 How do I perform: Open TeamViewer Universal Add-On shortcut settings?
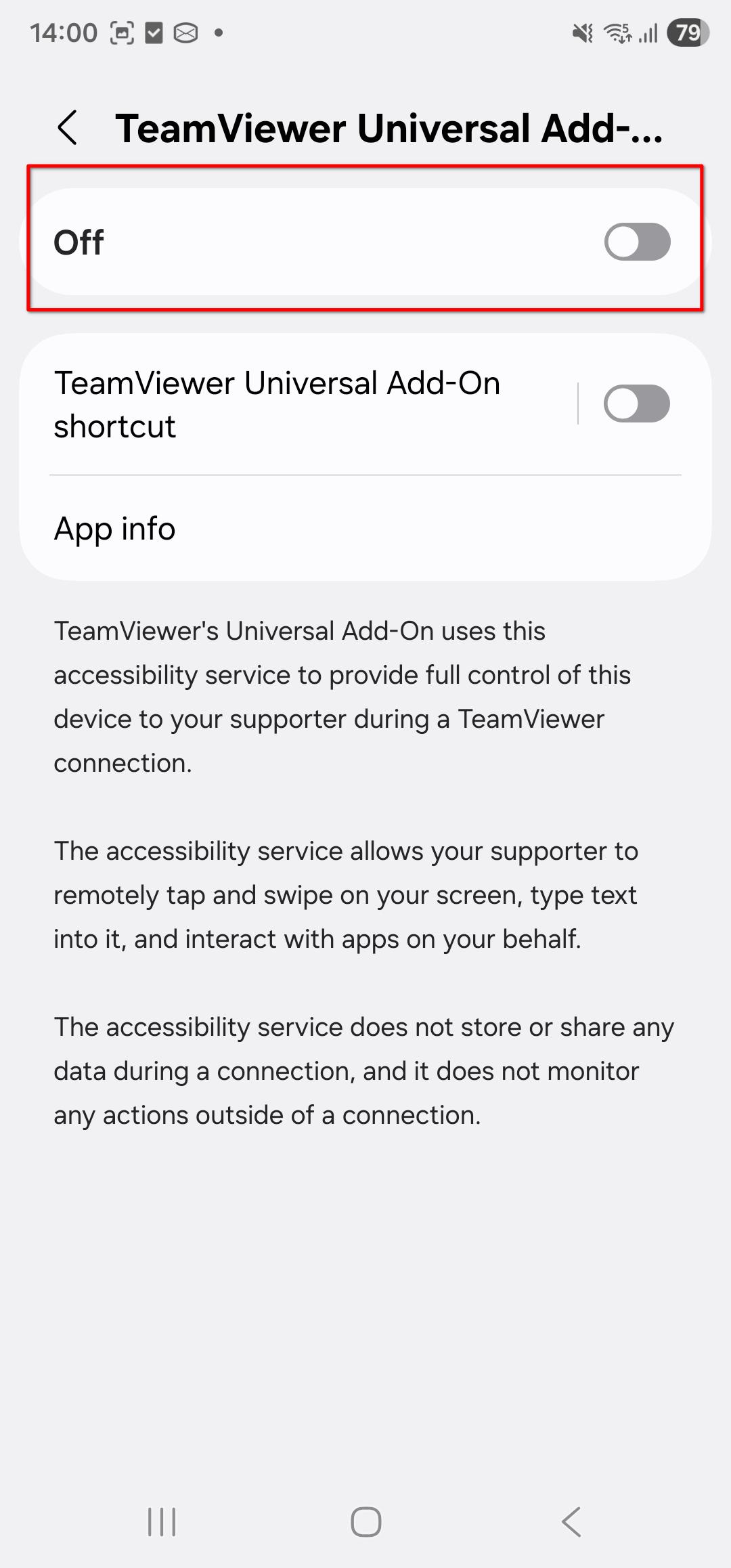278,404
